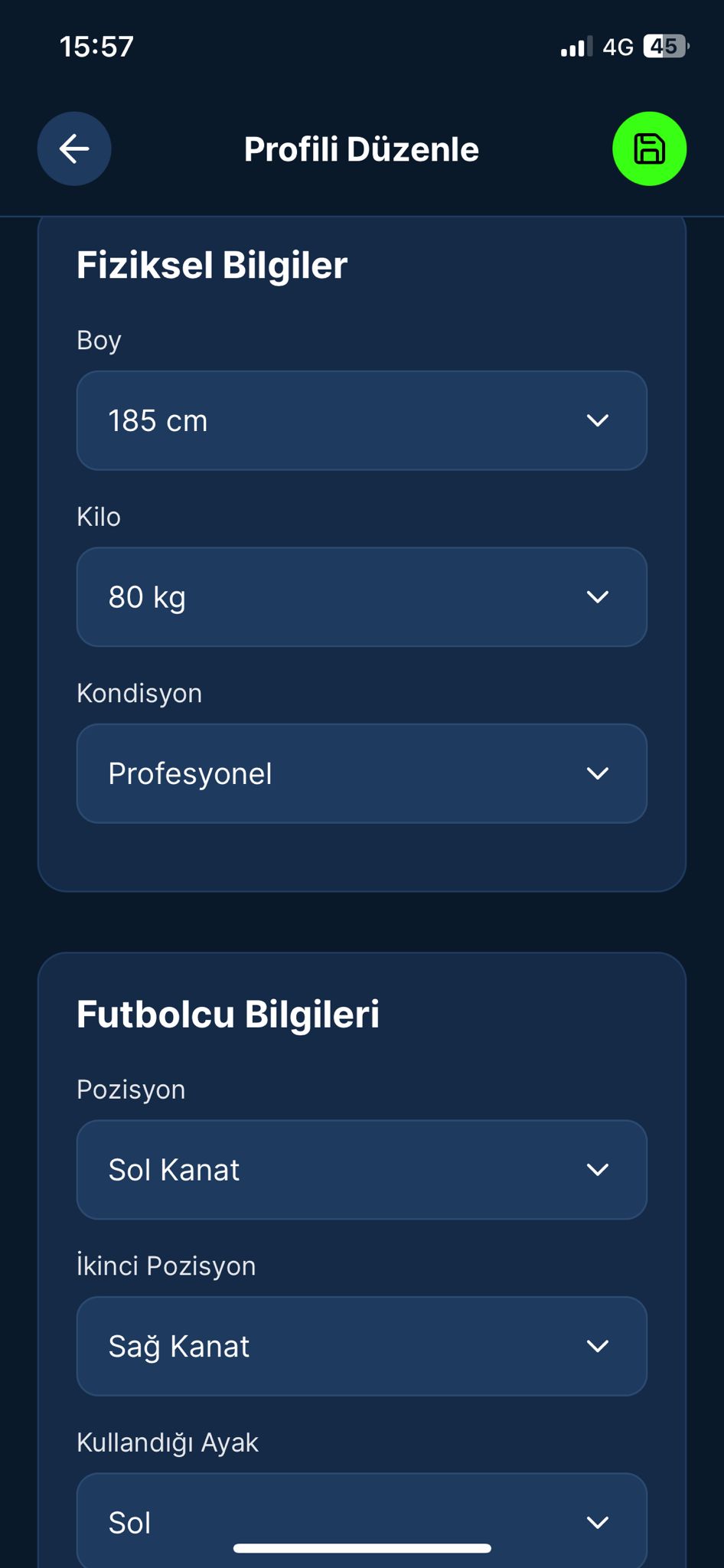The width and height of the screenshot is (724, 1568).
Task: Save profile with the green save icon
Action: pyautogui.click(x=649, y=149)
